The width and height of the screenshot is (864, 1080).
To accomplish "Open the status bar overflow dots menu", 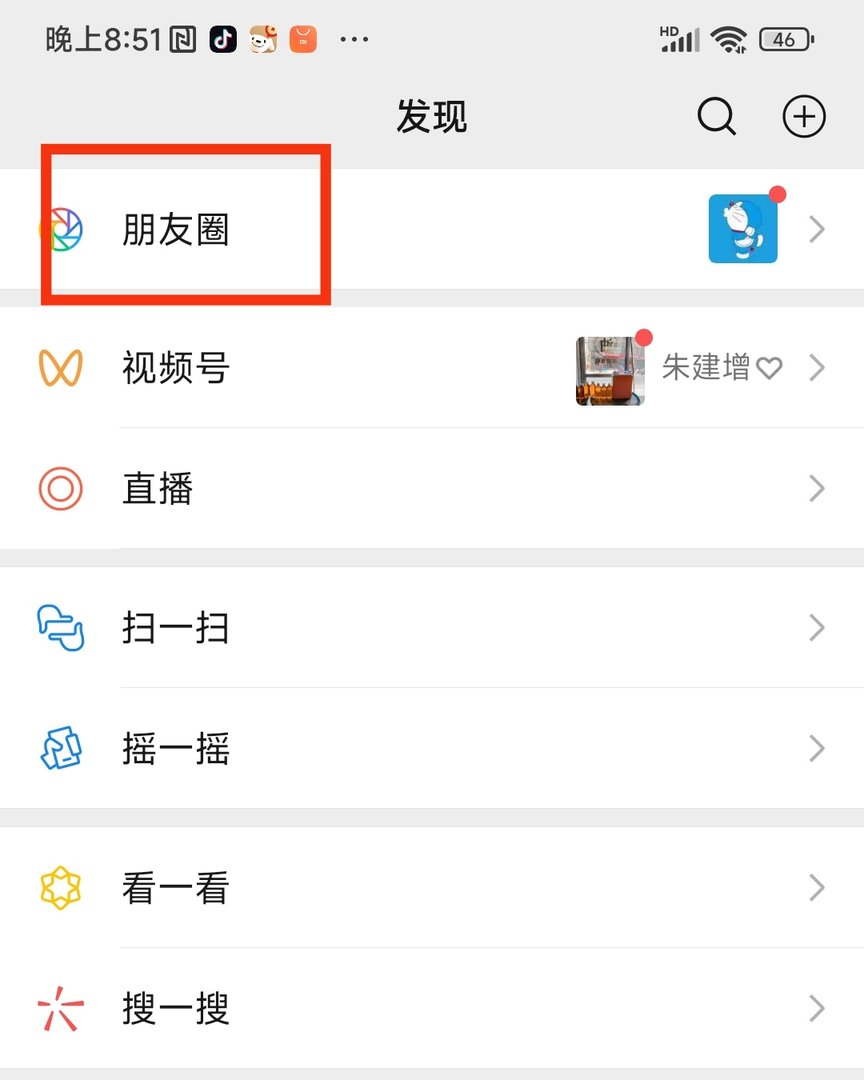I will pyautogui.click(x=353, y=39).
